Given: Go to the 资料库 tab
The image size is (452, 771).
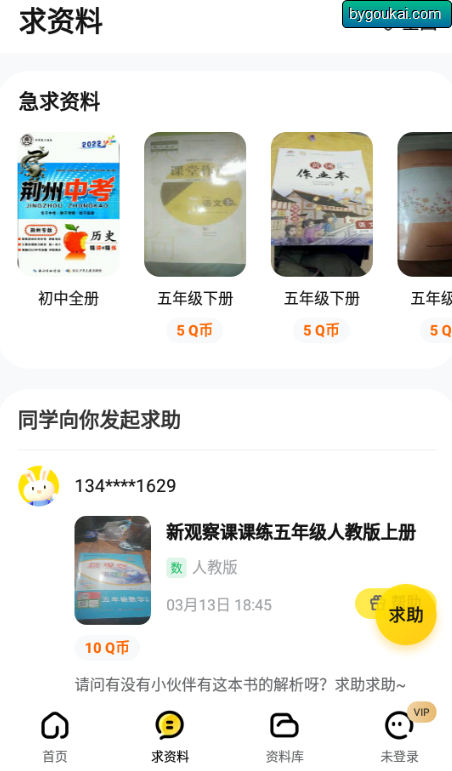Looking at the screenshot, I should click(284, 736).
